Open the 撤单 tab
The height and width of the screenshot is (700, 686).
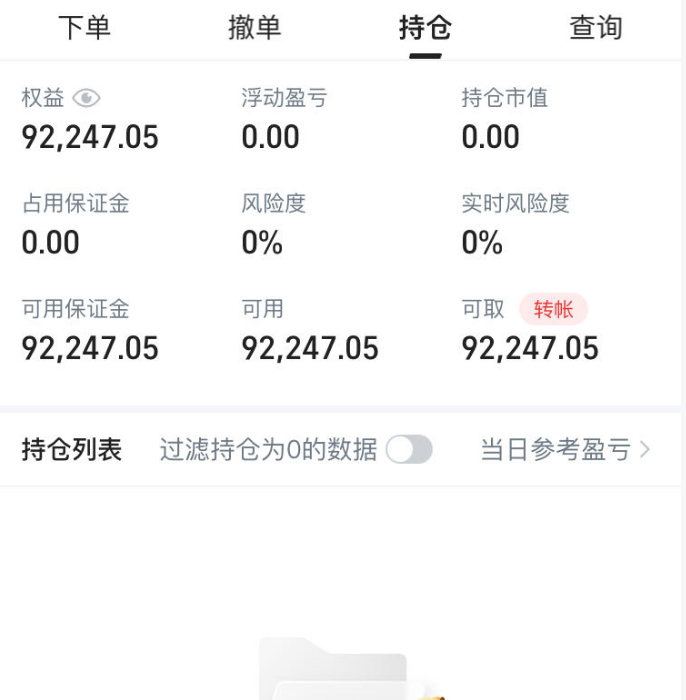[255, 28]
